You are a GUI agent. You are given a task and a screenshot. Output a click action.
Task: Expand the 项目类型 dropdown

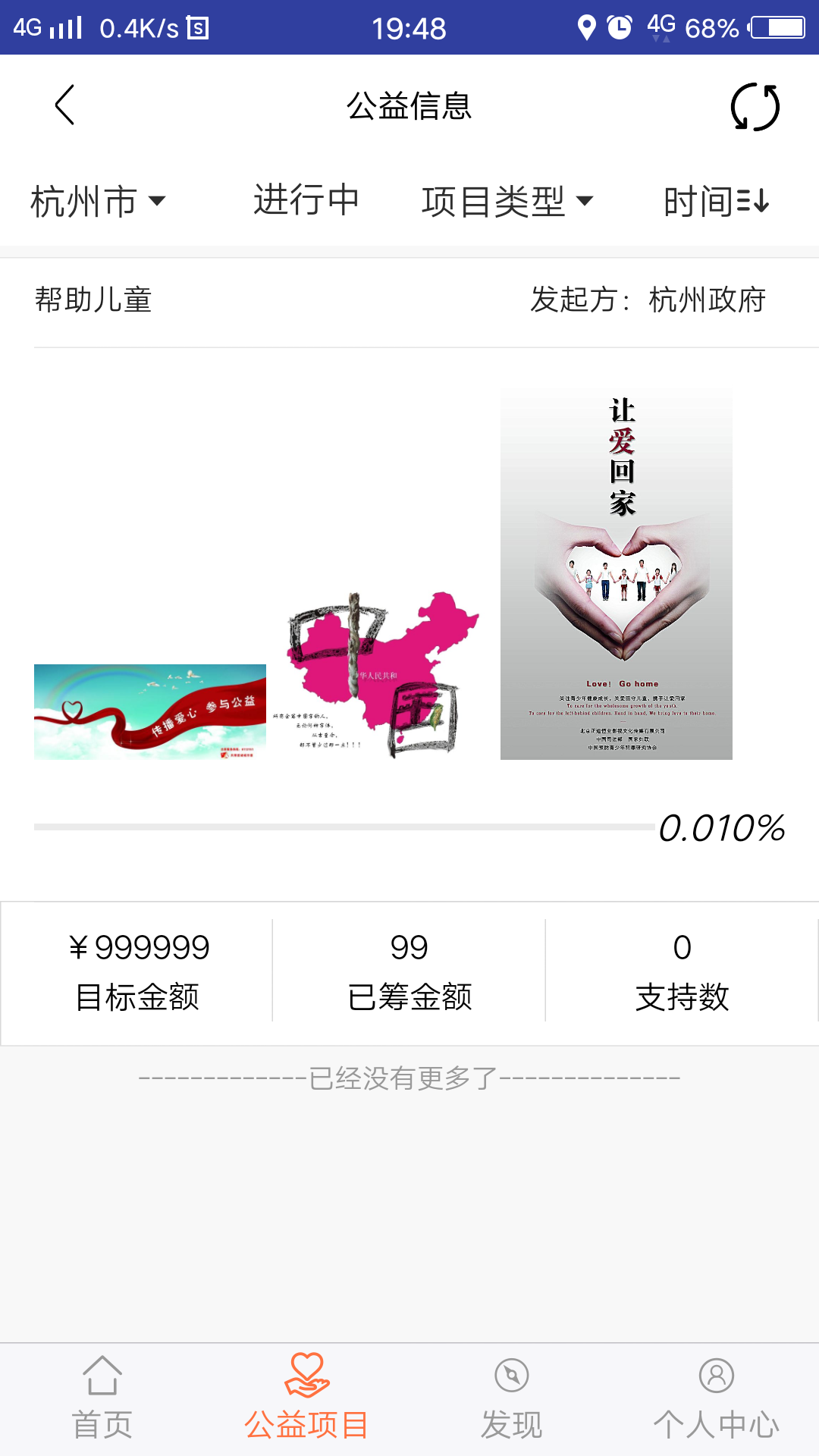(507, 202)
